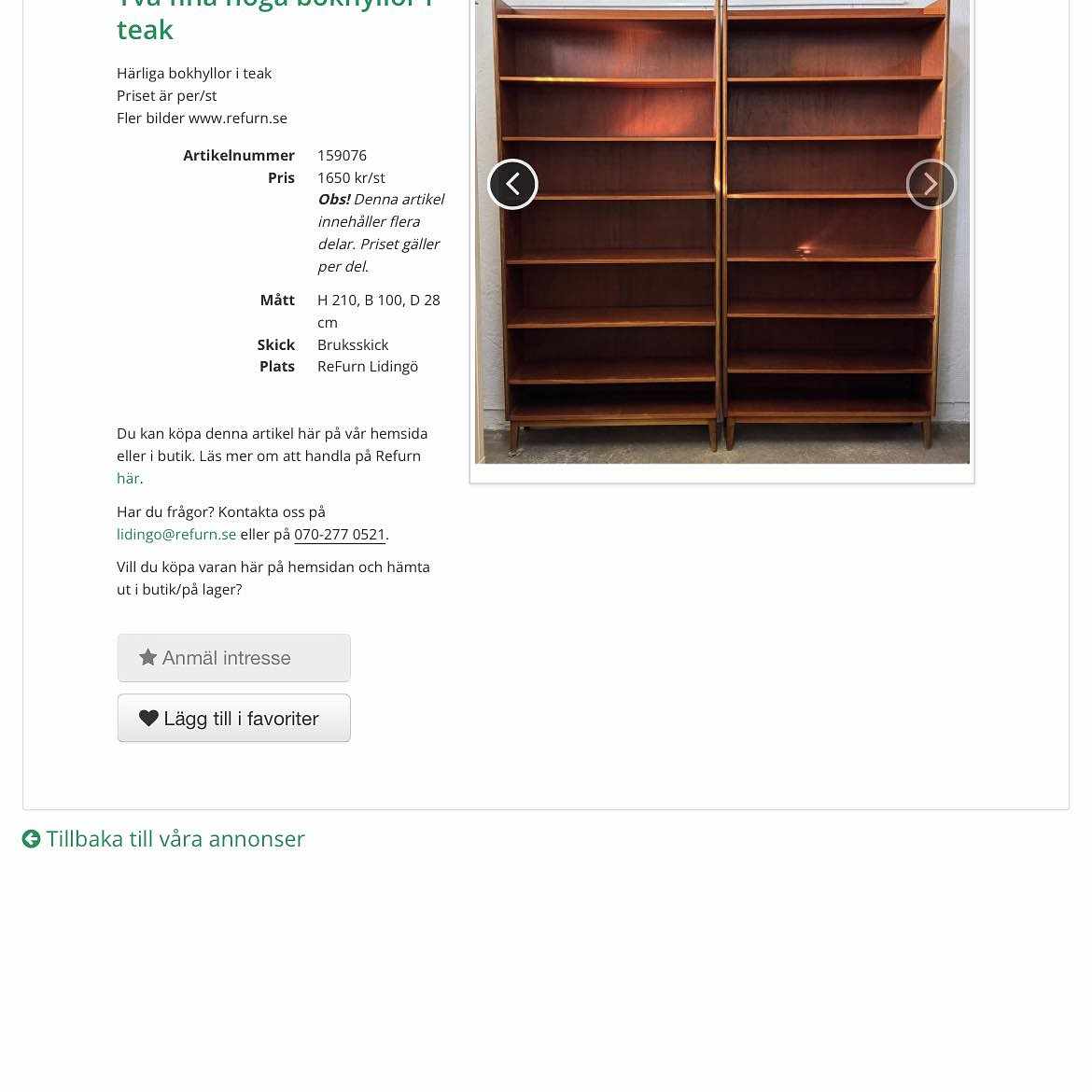This screenshot has height=1092, width=1092.
Task: Show the next bookshelf photo
Action: (x=931, y=185)
